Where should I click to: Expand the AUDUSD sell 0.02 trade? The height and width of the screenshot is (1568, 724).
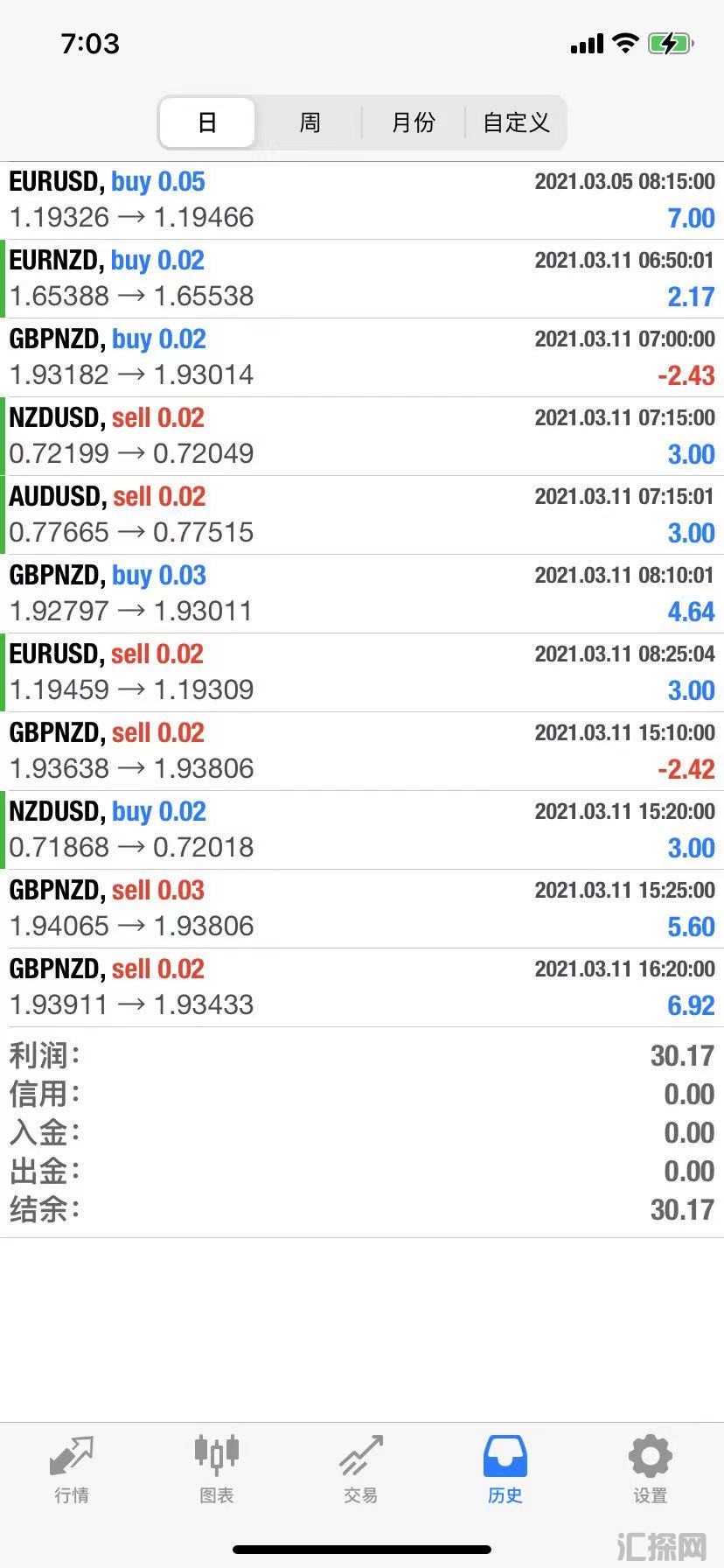pyautogui.click(x=362, y=515)
